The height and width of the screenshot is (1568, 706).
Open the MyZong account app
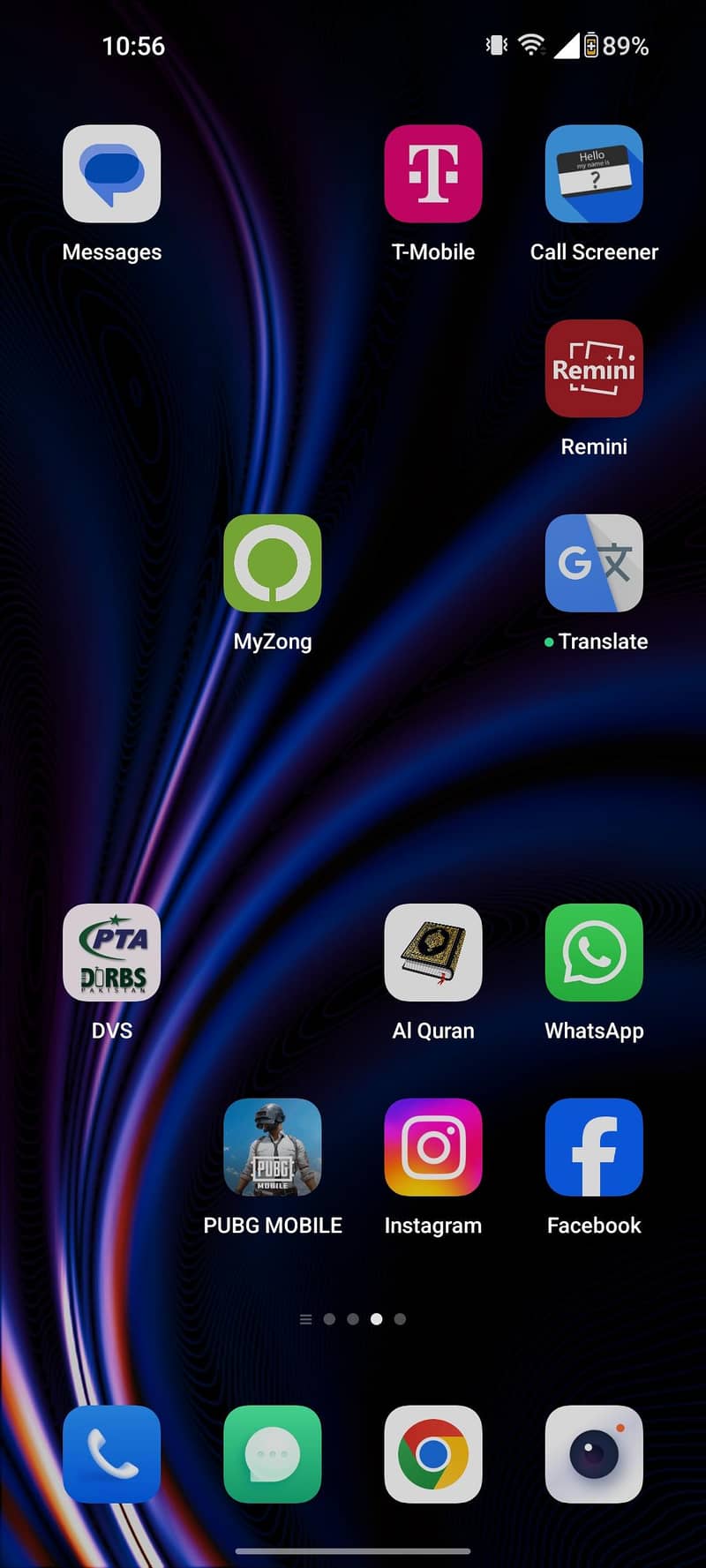[x=273, y=564]
